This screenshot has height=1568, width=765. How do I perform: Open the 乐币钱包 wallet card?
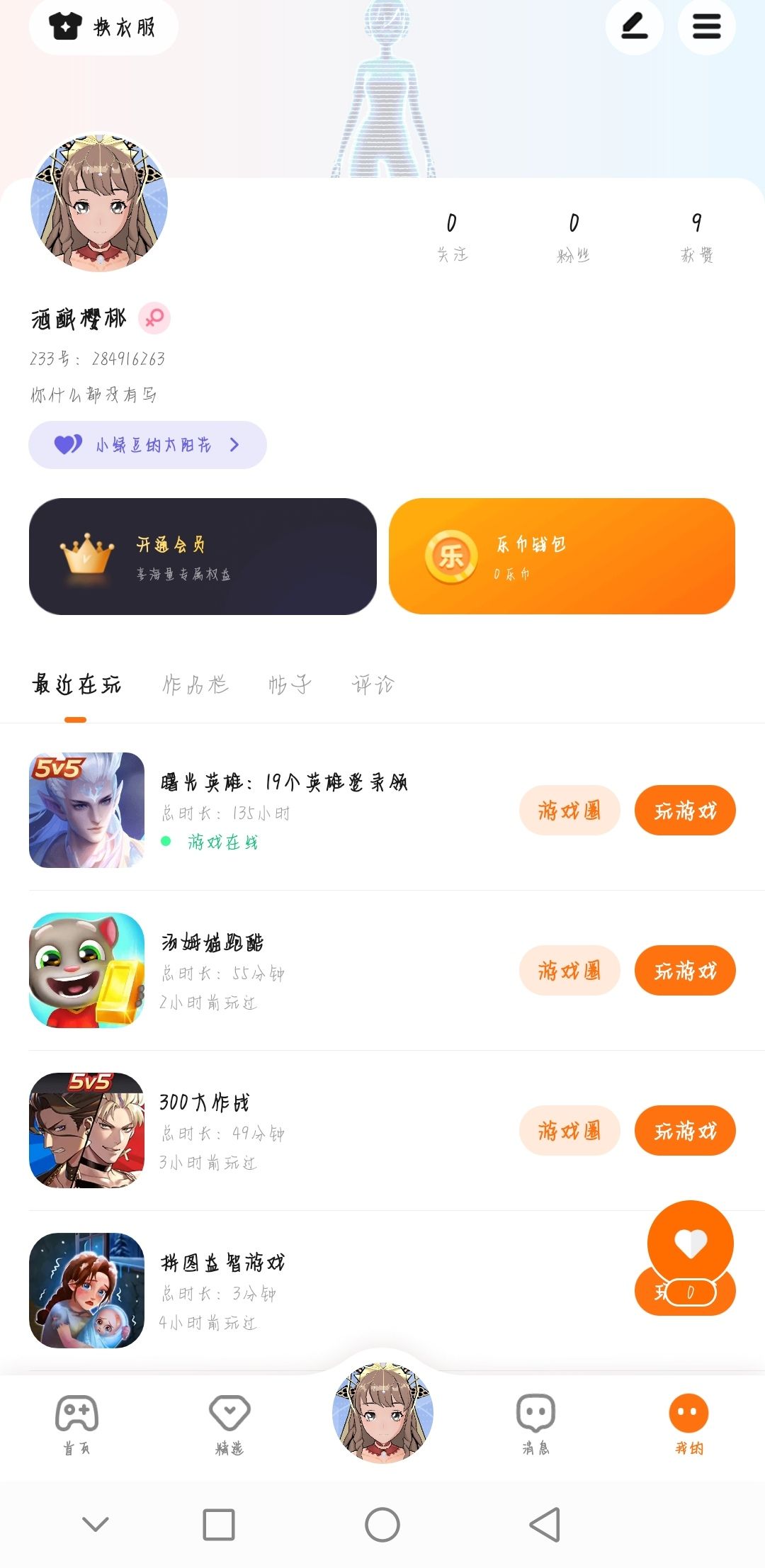click(562, 556)
